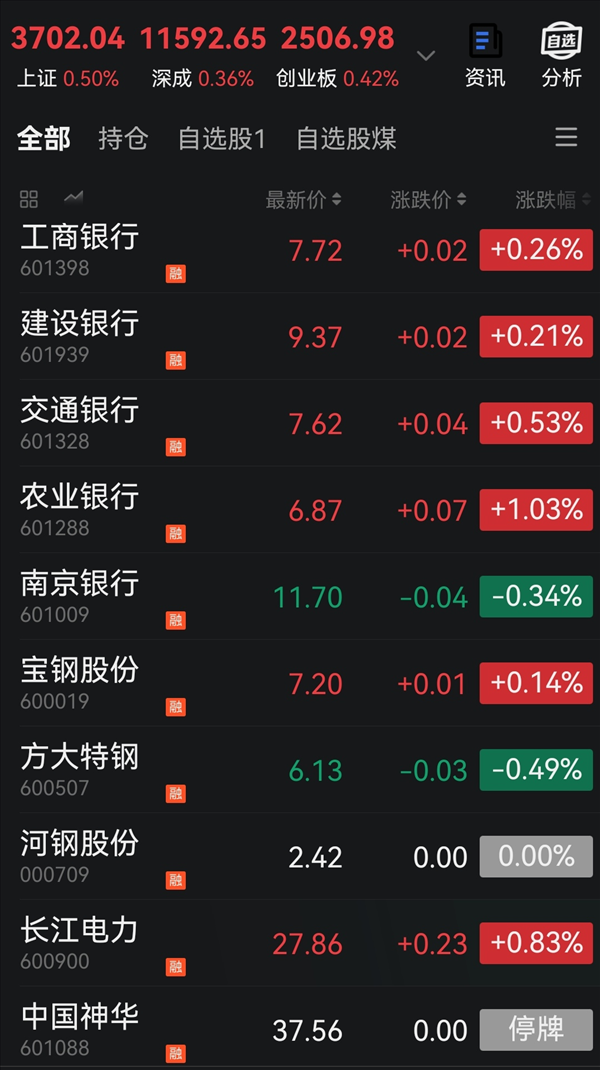Viewport: 600px width, 1070px height.
Task: Select the 全部 tab
Action: click(x=44, y=139)
